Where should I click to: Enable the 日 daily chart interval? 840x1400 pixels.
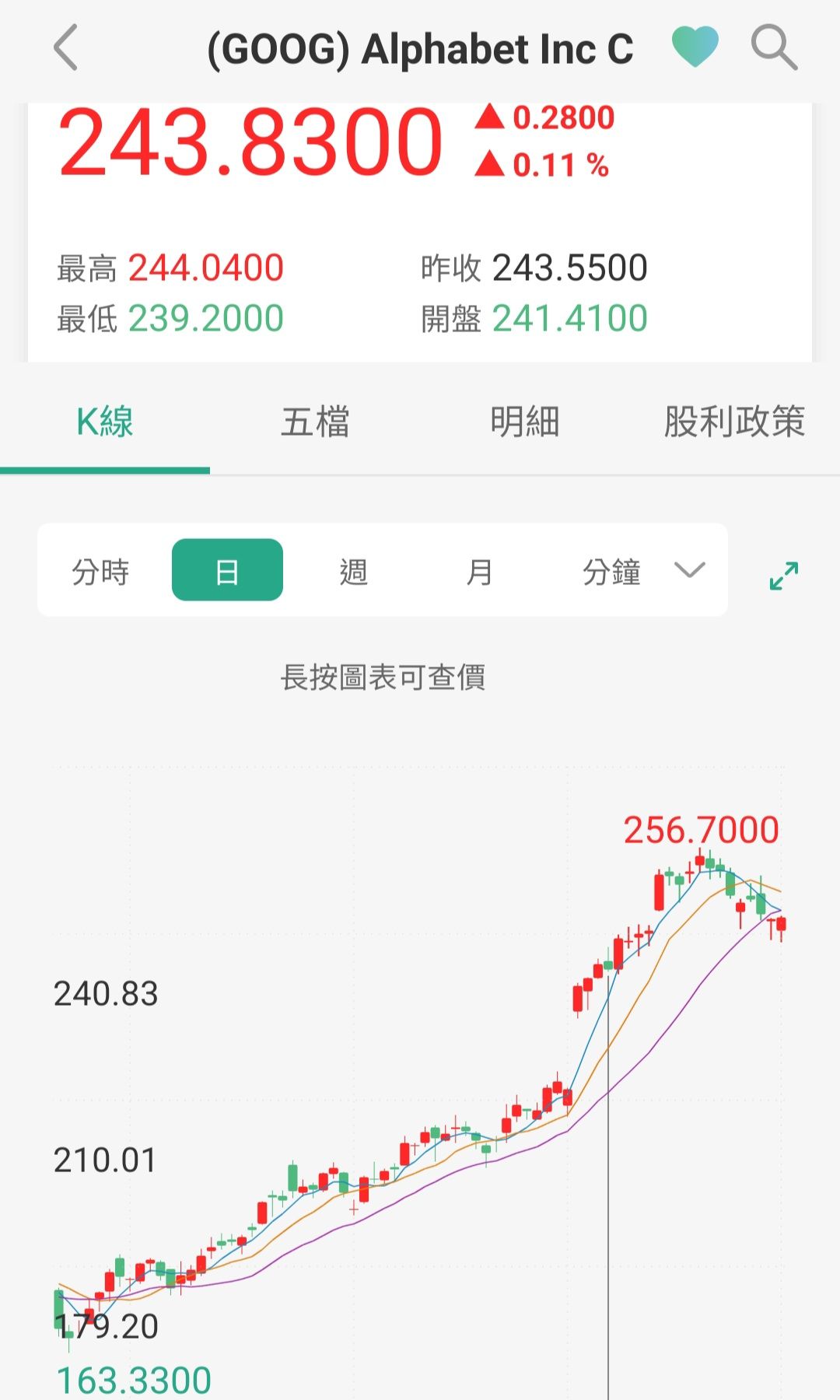tap(227, 570)
